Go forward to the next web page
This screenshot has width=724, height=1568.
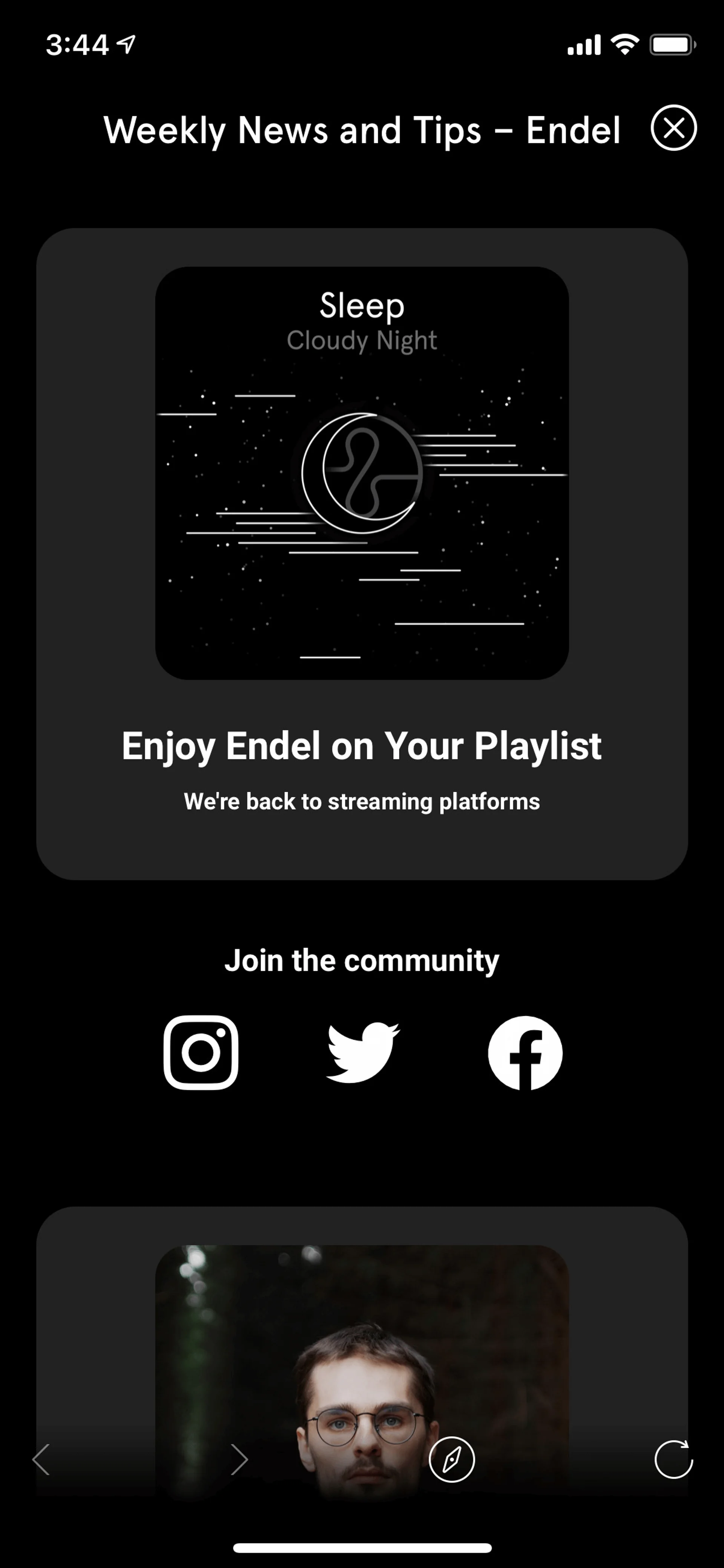[239, 1459]
